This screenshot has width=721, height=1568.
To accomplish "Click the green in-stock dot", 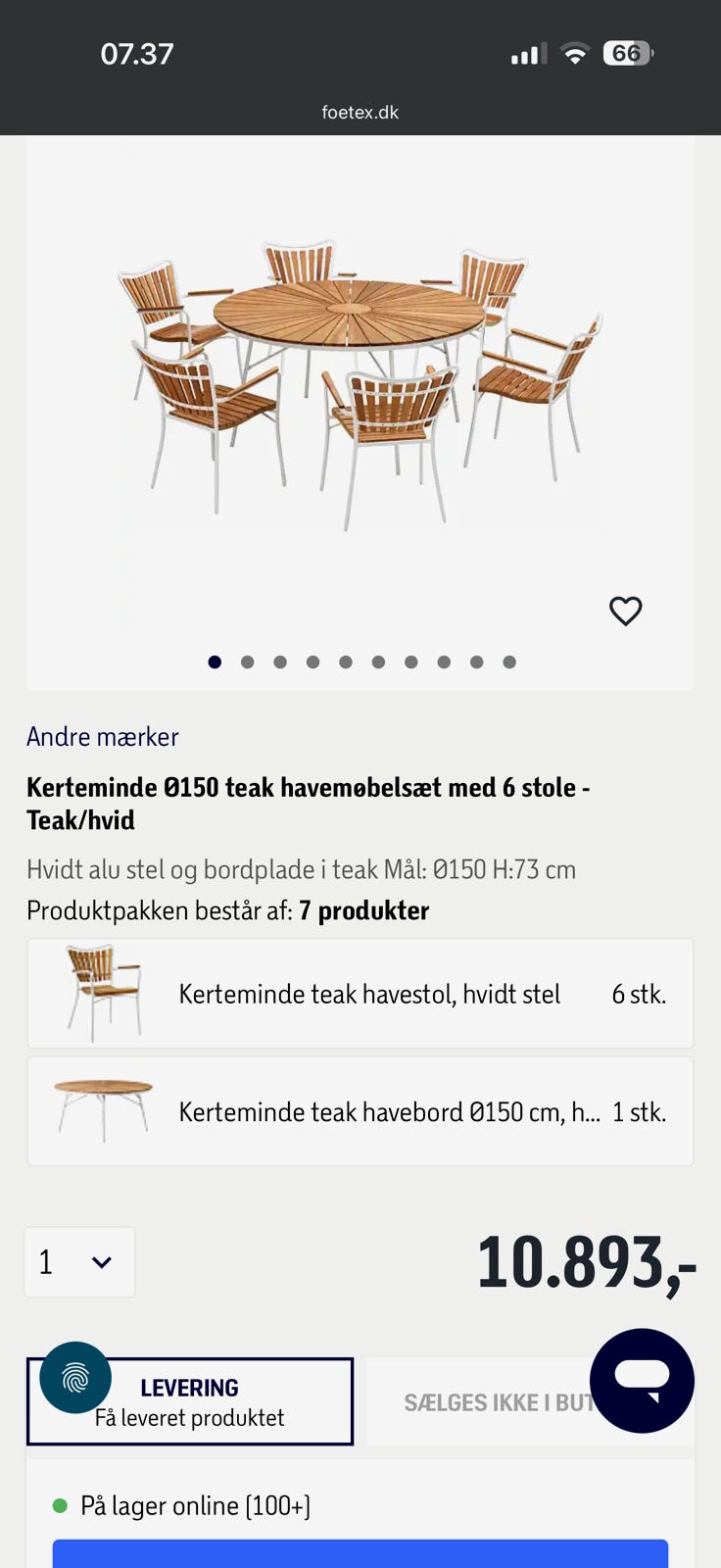I will coord(61,1505).
